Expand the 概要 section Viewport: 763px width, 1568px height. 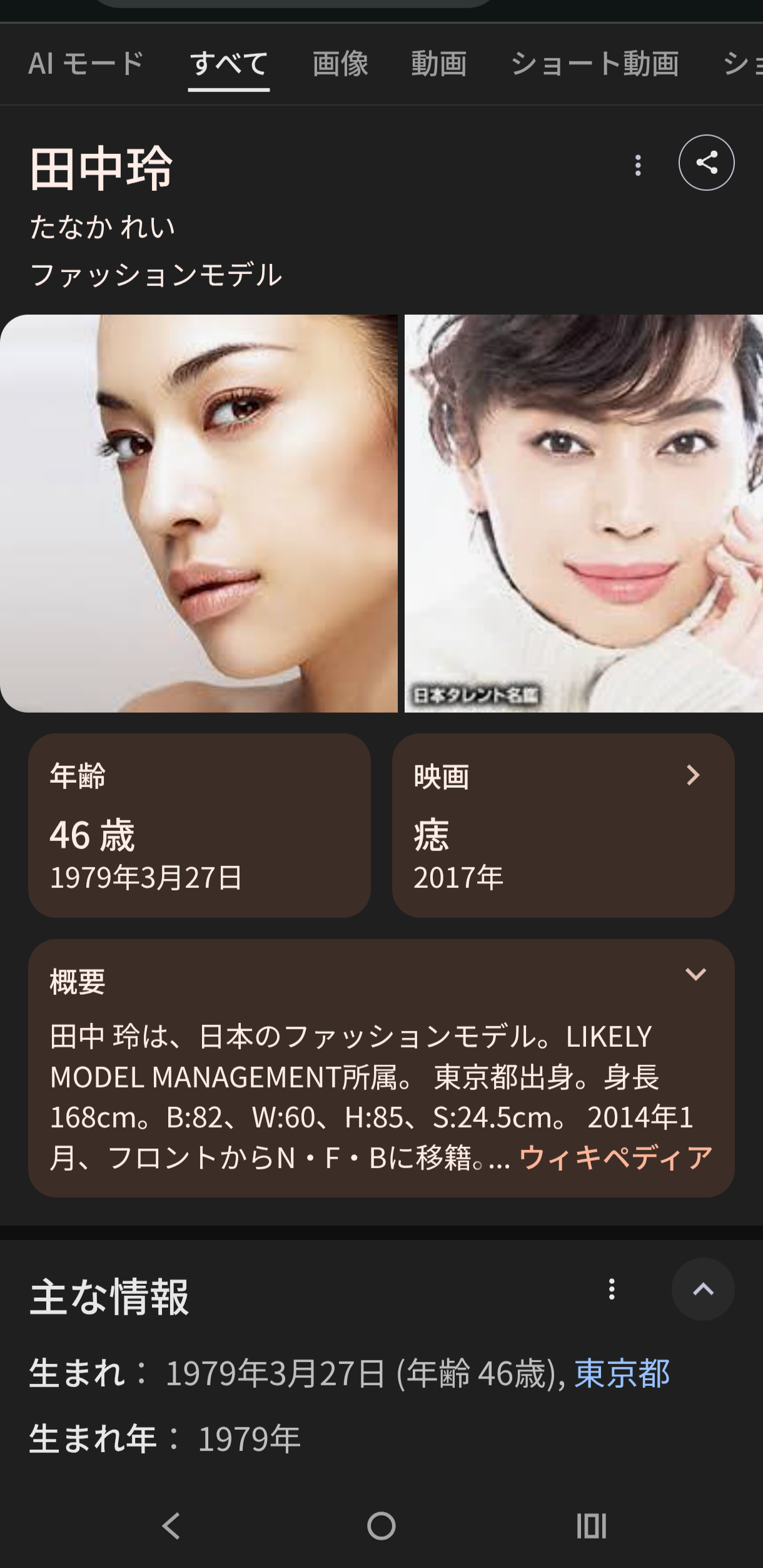695,974
